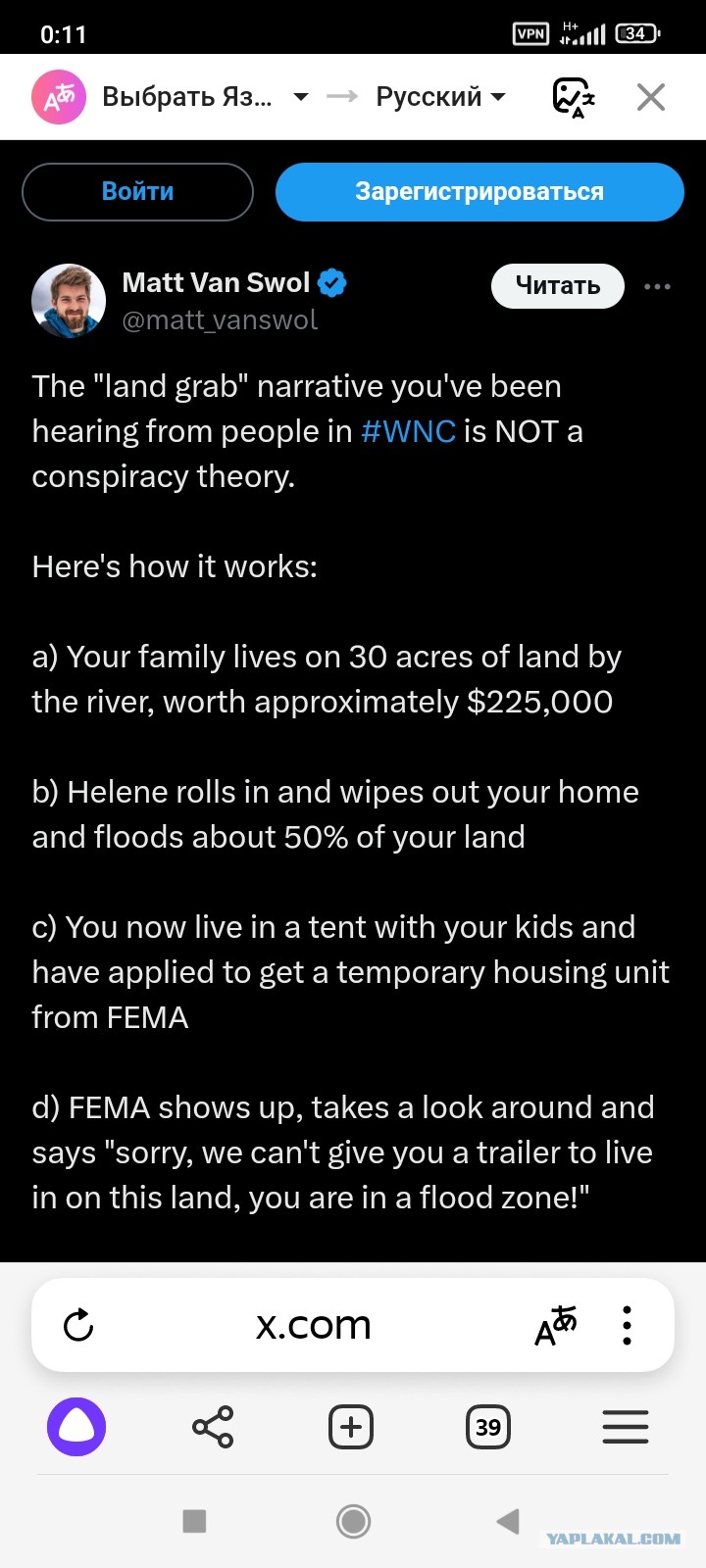Viewport: 706px width, 1568px height.
Task: Open the source language dropdown
Action: [205, 97]
